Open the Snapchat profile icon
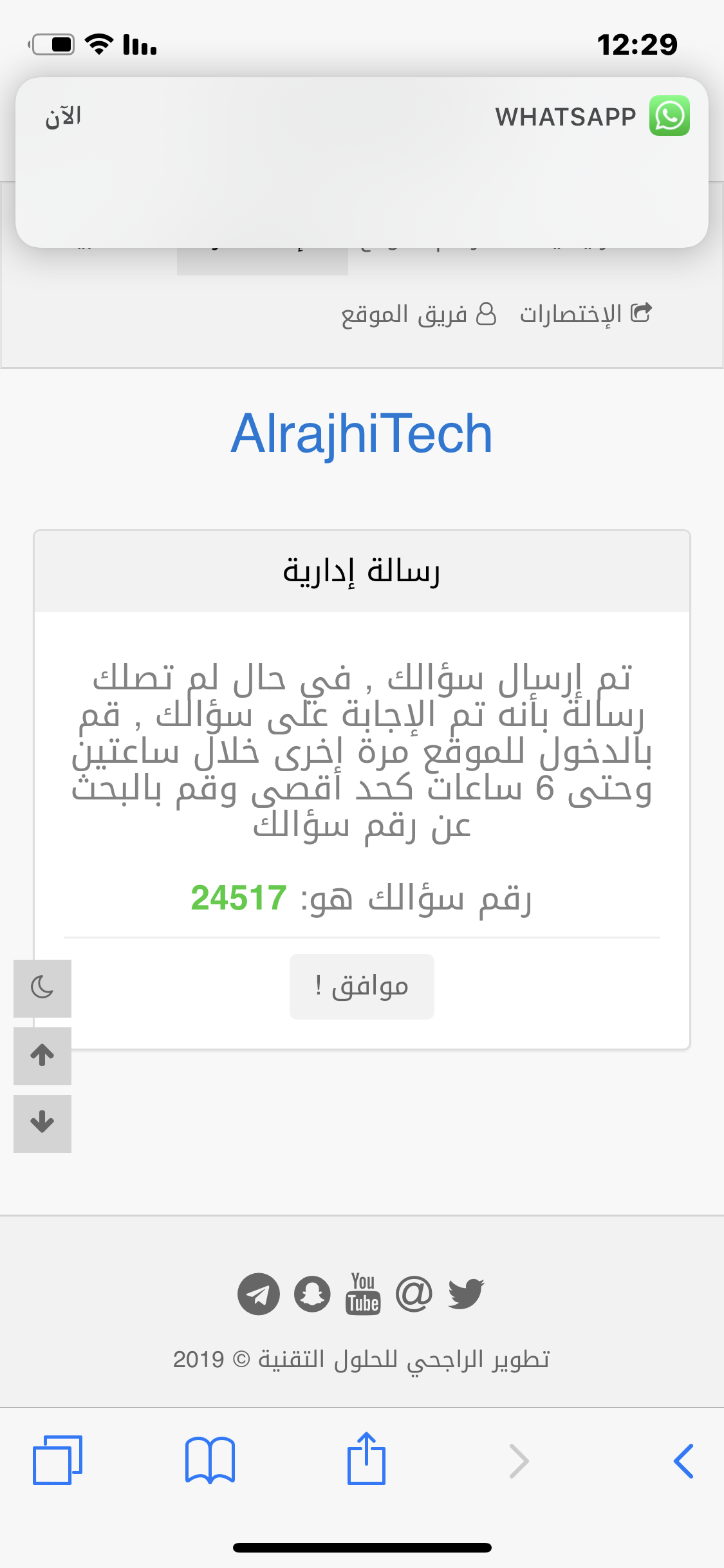The width and height of the screenshot is (724, 1568). tap(312, 1294)
